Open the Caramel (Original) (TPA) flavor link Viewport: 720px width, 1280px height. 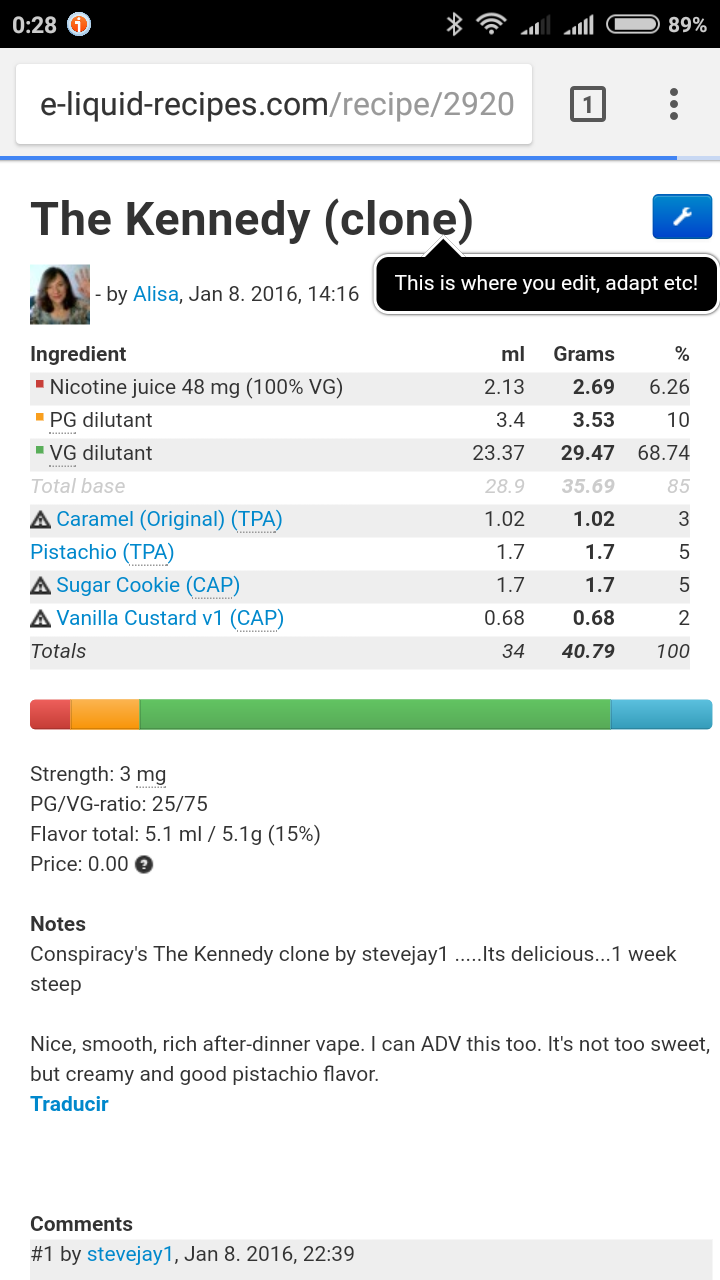(169, 519)
